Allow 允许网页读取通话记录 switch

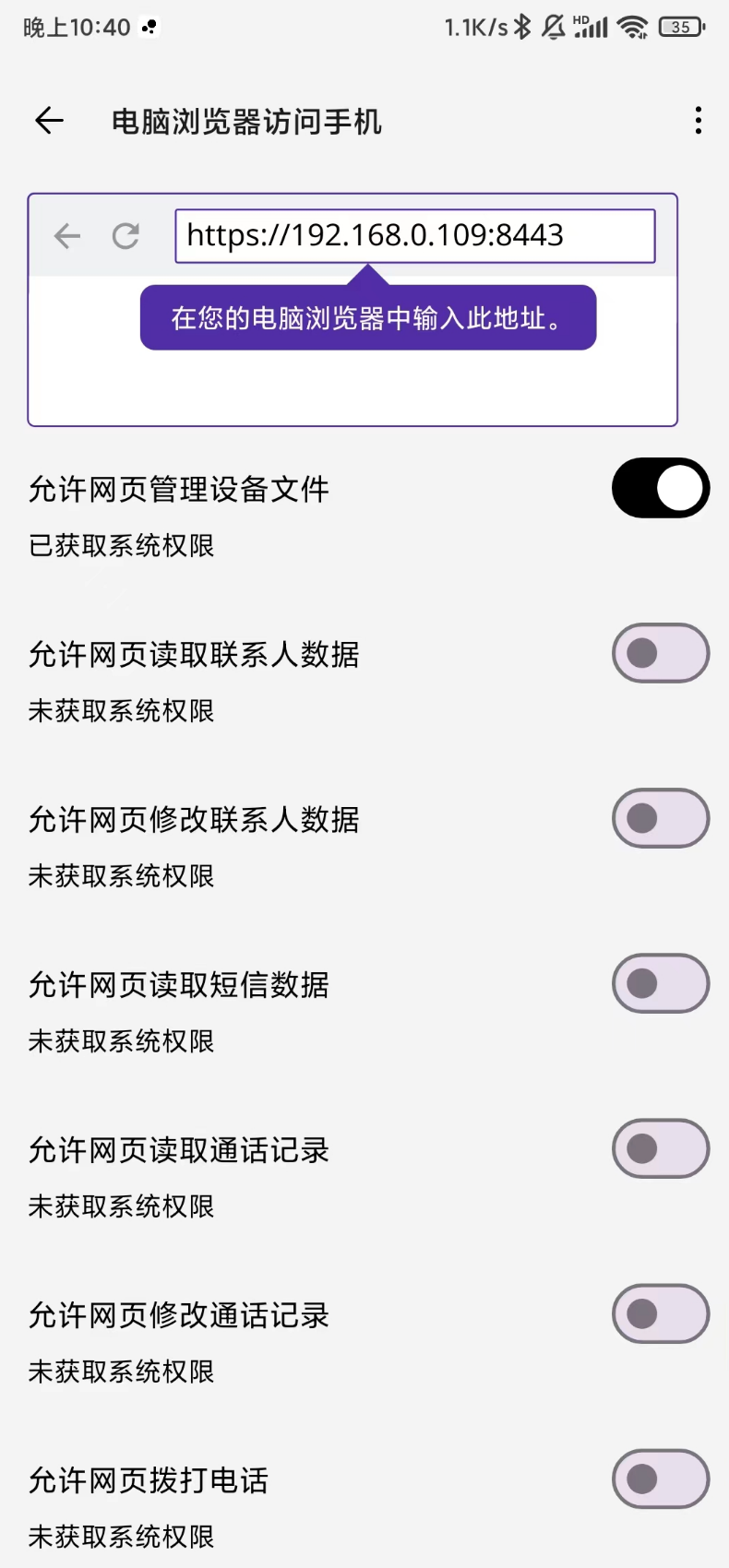click(661, 1148)
